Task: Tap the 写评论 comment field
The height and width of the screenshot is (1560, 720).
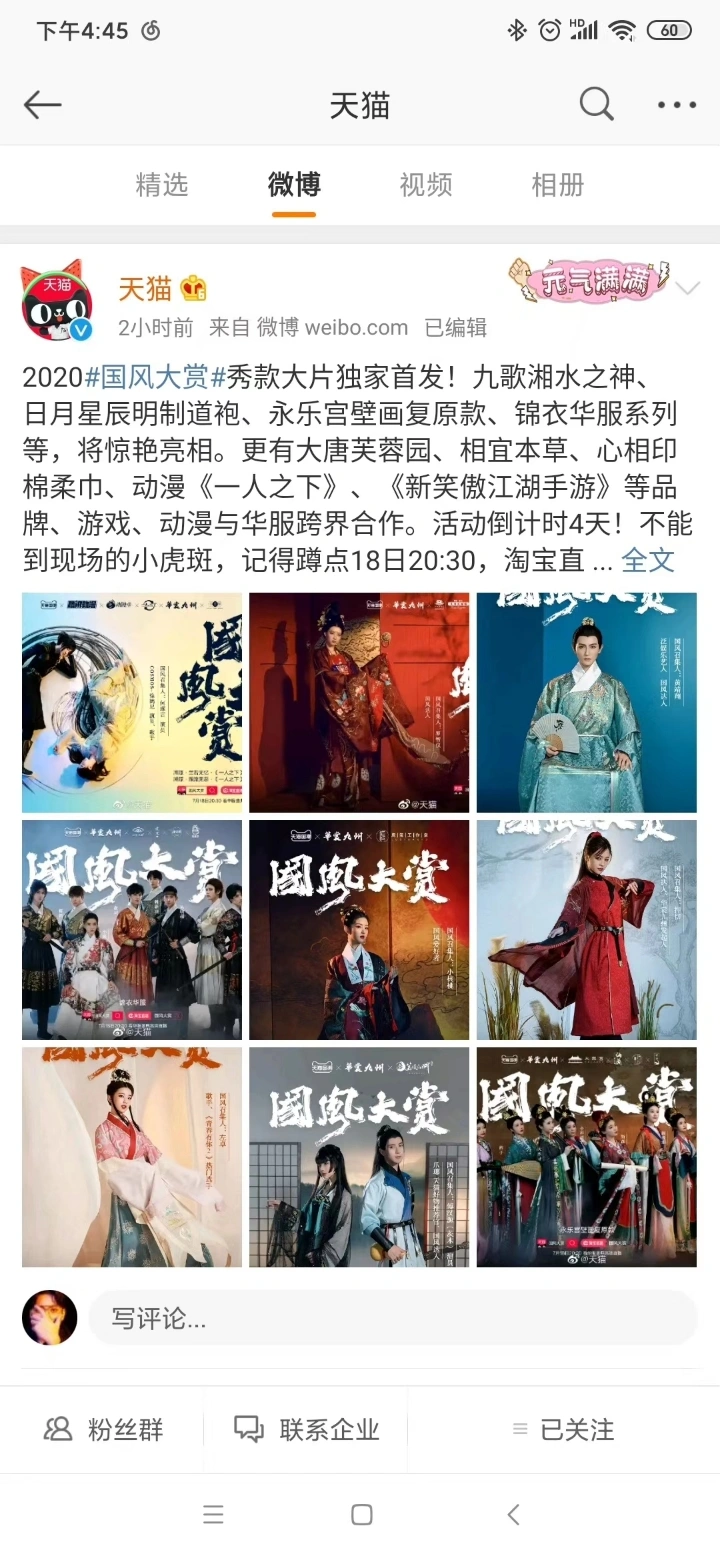Action: click(392, 1318)
